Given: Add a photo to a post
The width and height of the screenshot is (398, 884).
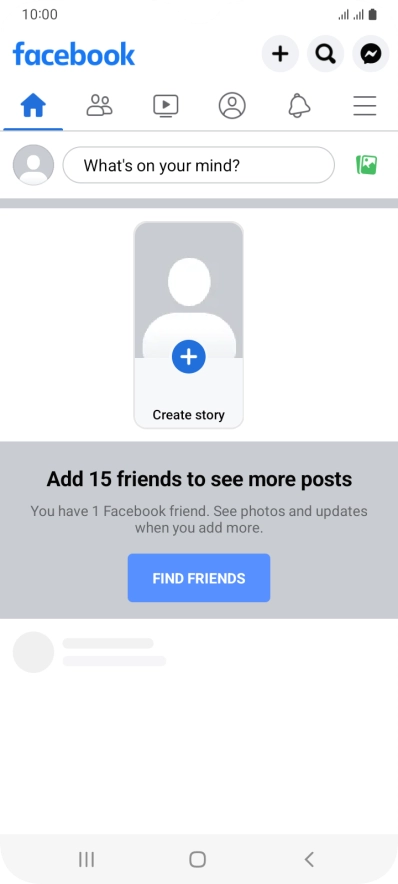Looking at the screenshot, I should pyautogui.click(x=366, y=165).
